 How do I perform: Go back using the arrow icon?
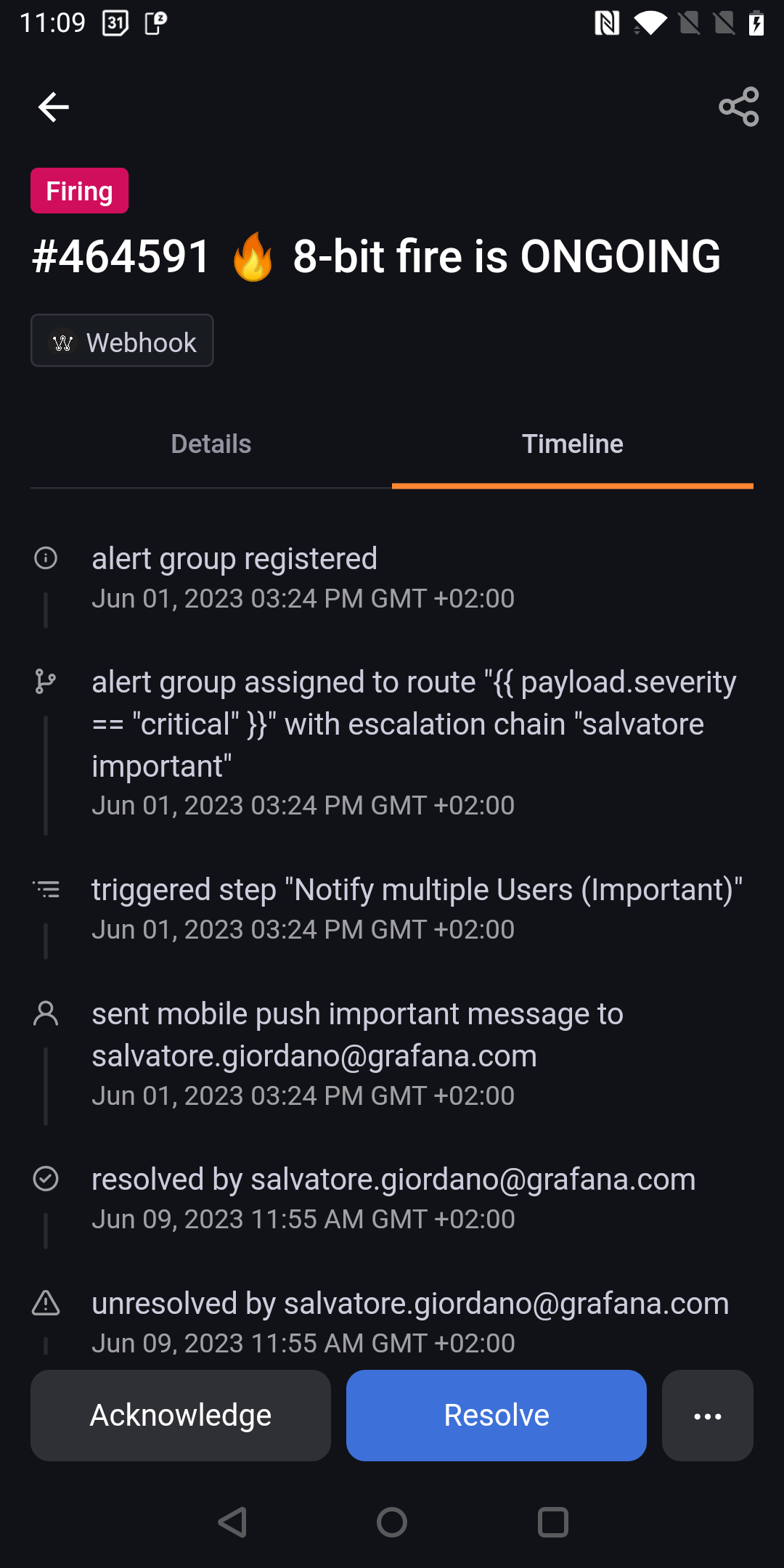[53, 107]
